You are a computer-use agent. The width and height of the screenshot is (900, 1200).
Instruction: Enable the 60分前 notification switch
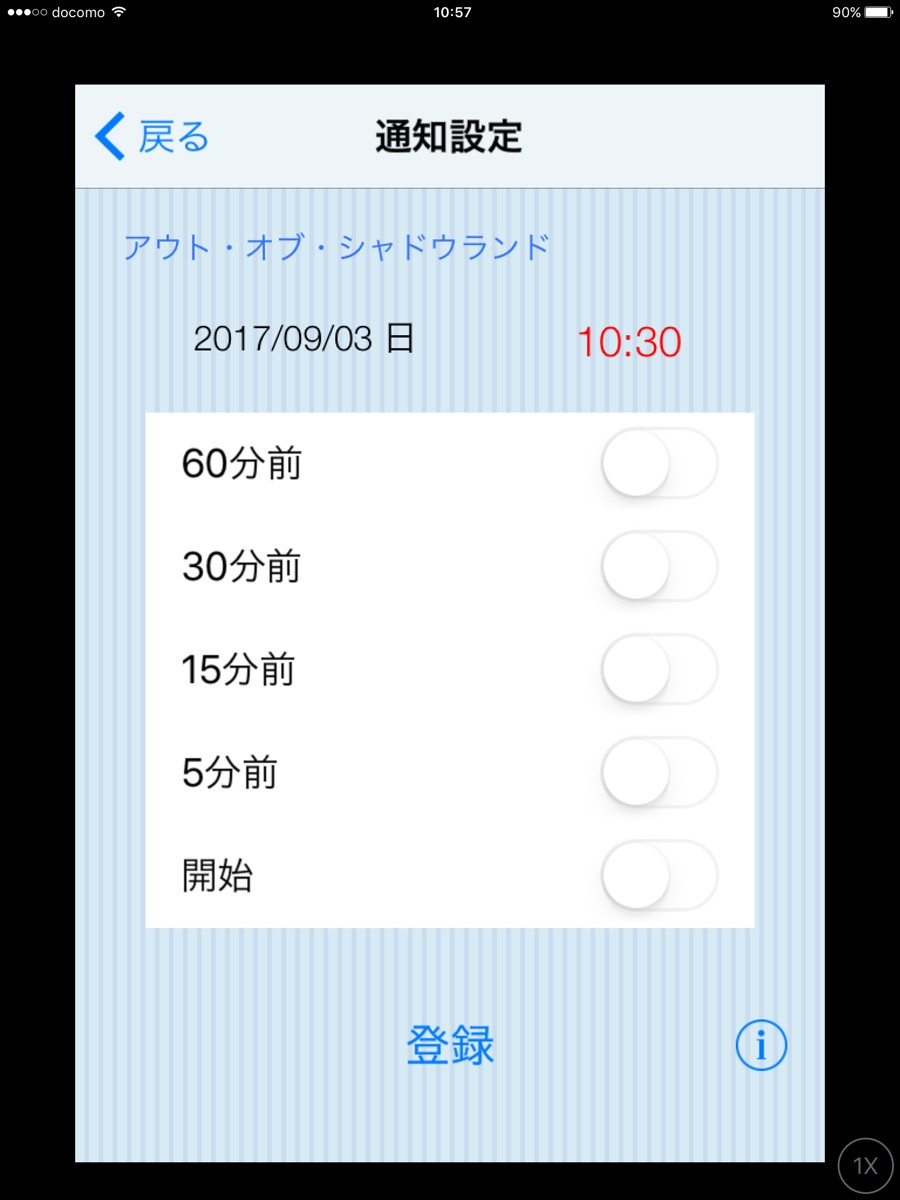(x=659, y=463)
